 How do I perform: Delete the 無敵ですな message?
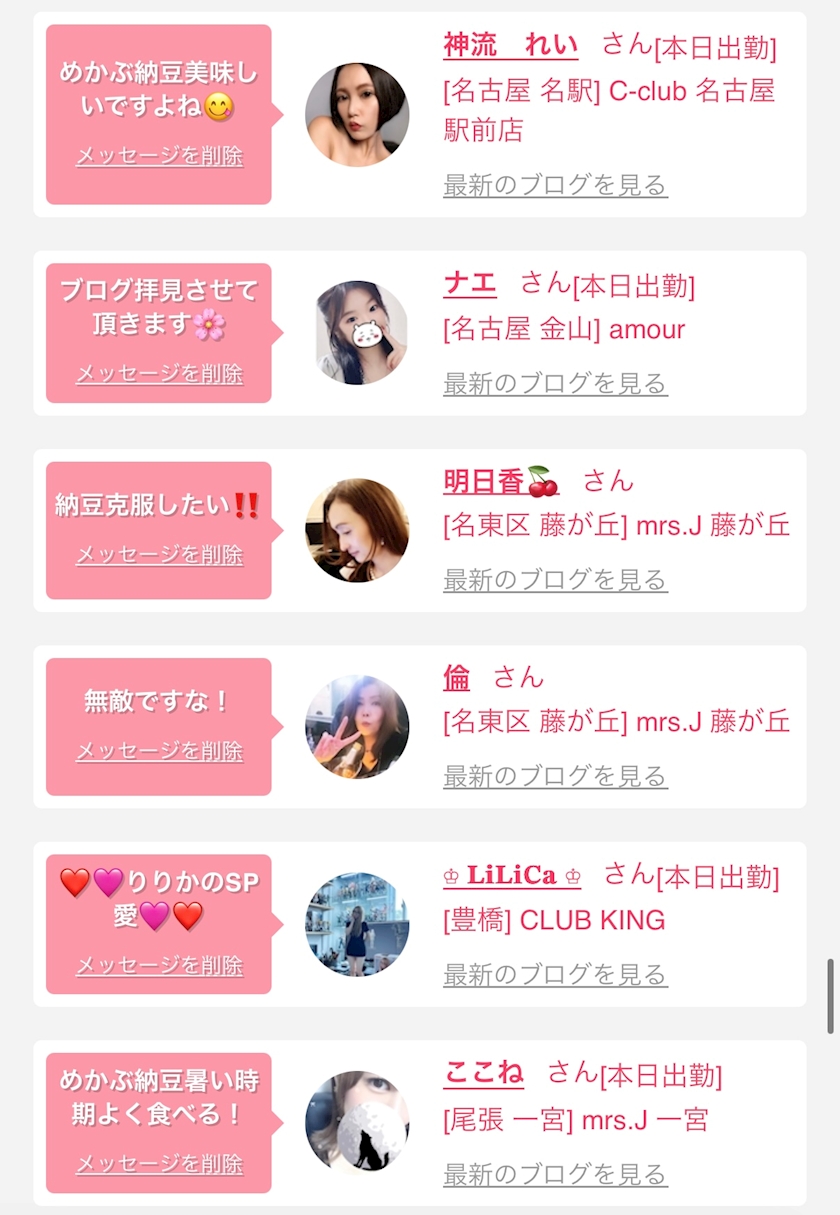[159, 751]
